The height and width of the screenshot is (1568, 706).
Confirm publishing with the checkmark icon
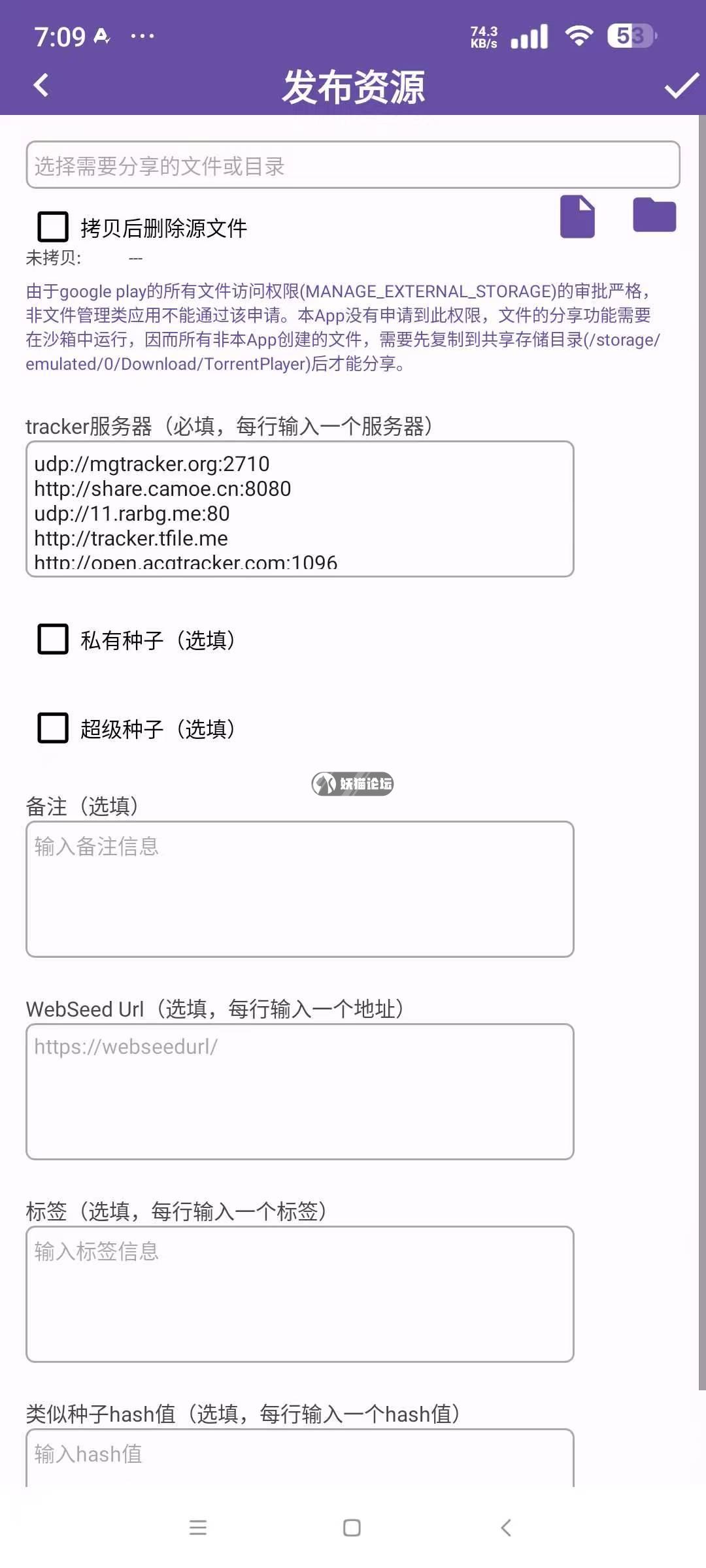(681, 86)
